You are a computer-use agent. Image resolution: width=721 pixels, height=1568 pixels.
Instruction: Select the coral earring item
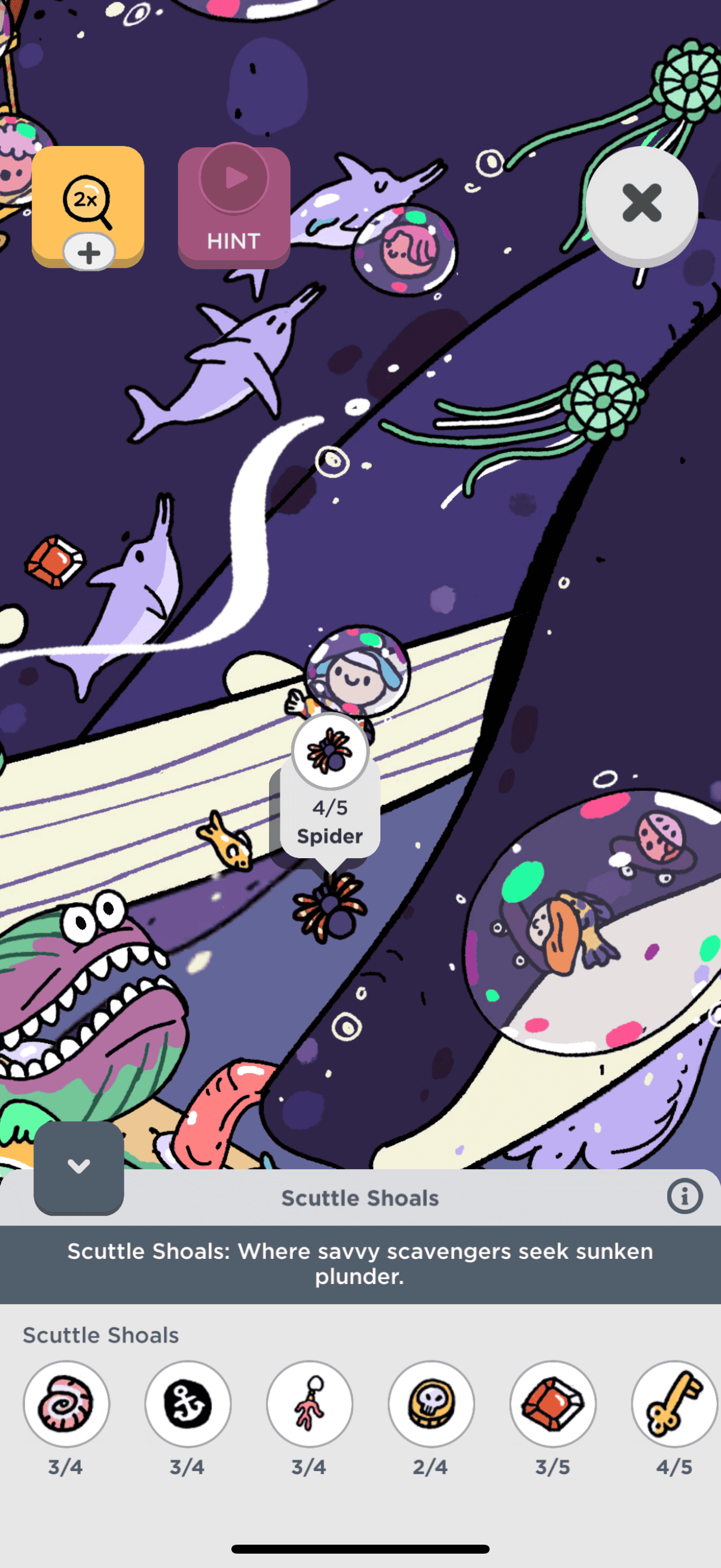point(309,1403)
